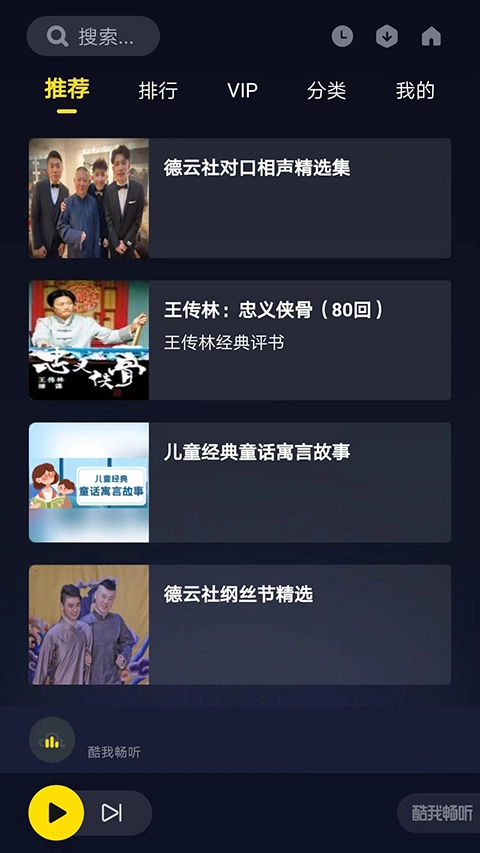
Task: Tap the 酷我畅听 button at bottom right
Action: [441, 813]
